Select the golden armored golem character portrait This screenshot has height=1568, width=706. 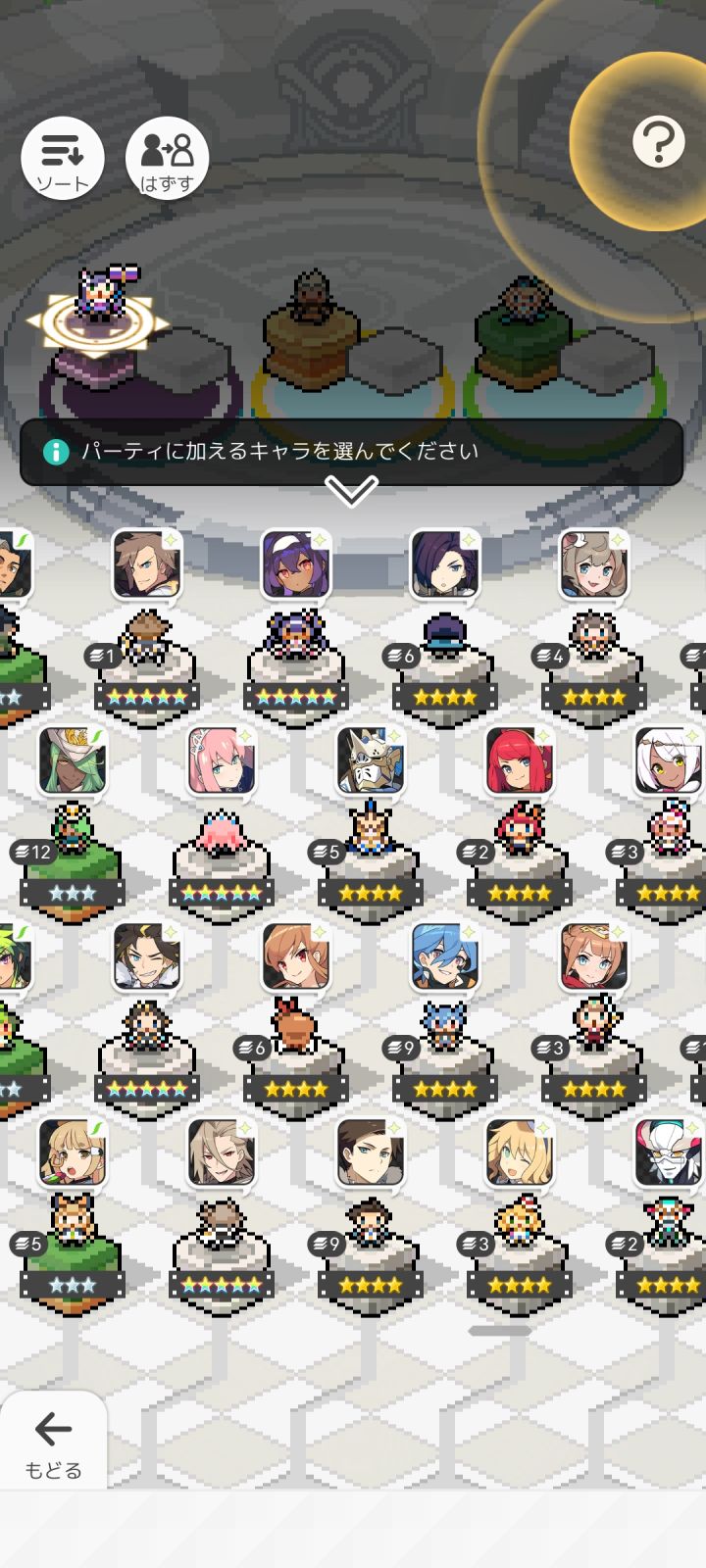369,764
